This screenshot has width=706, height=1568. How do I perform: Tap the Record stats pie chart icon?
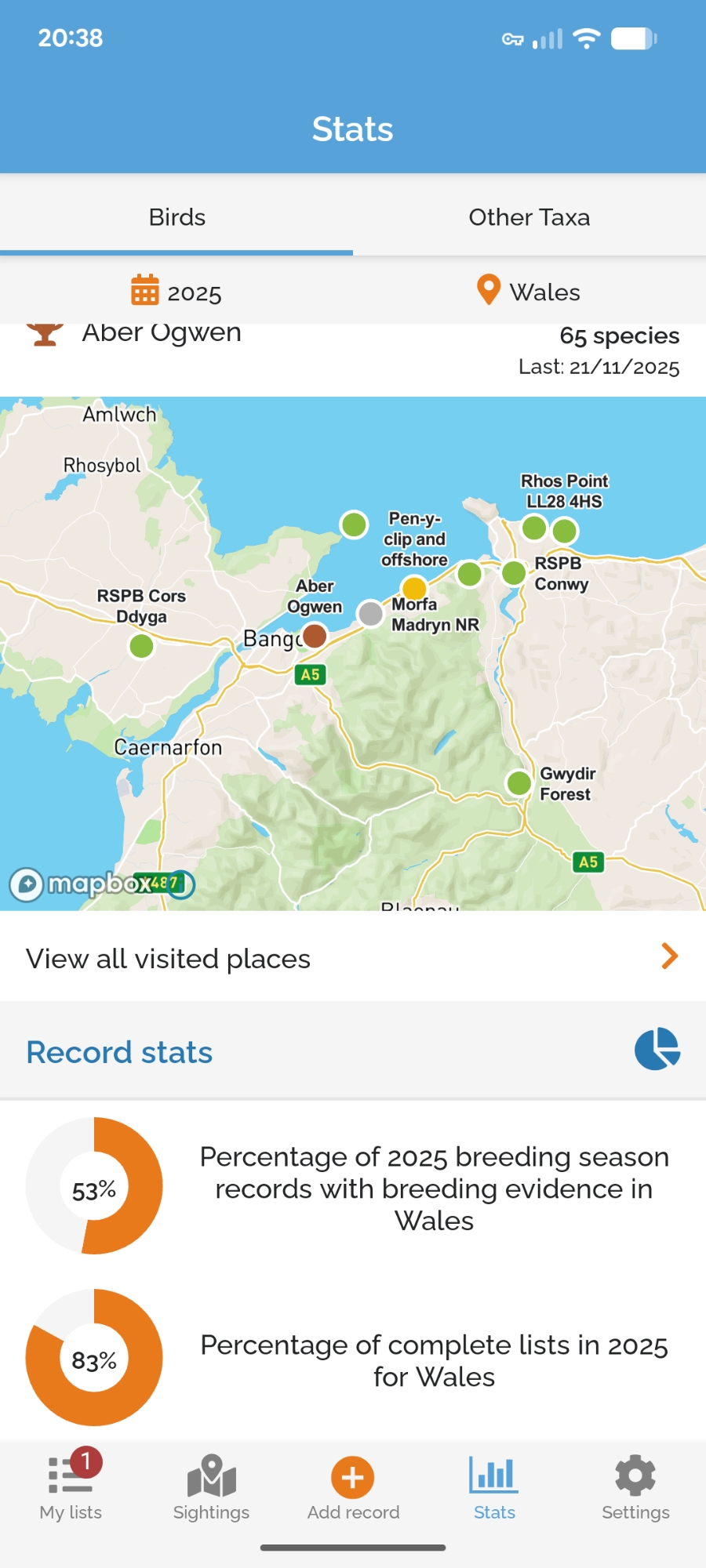pos(657,1049)
